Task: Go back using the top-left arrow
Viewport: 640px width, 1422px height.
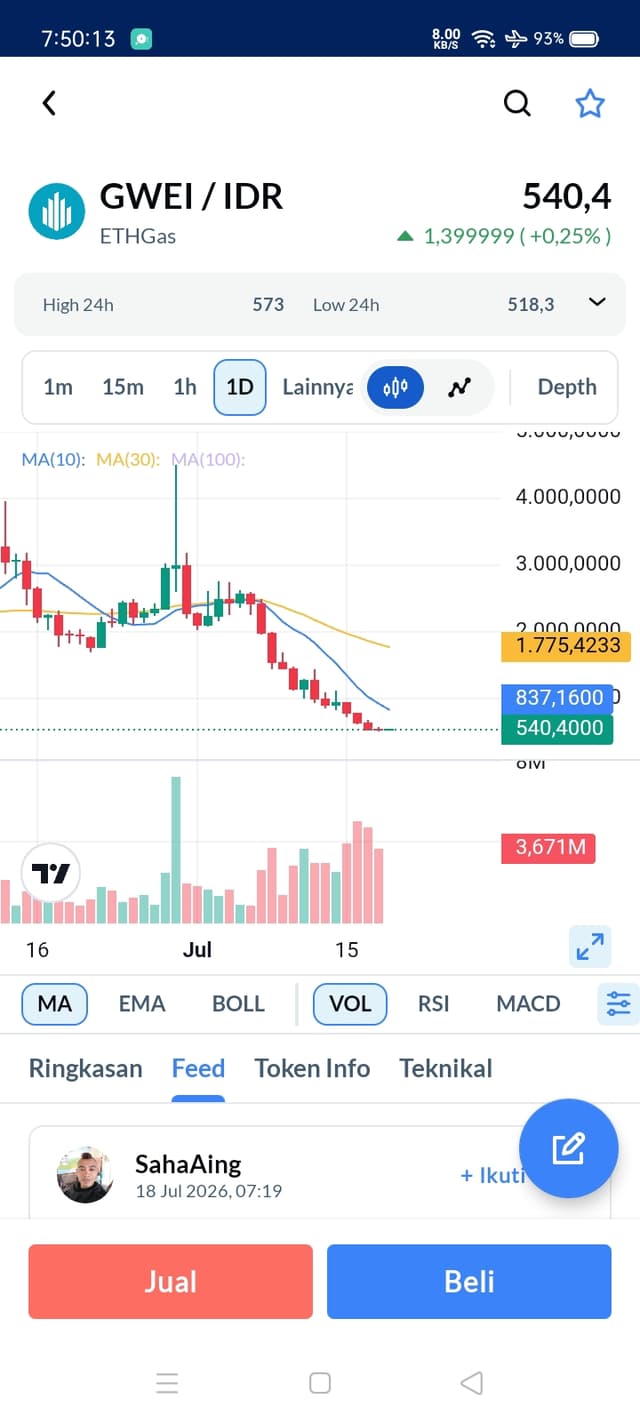Action: 49,102
